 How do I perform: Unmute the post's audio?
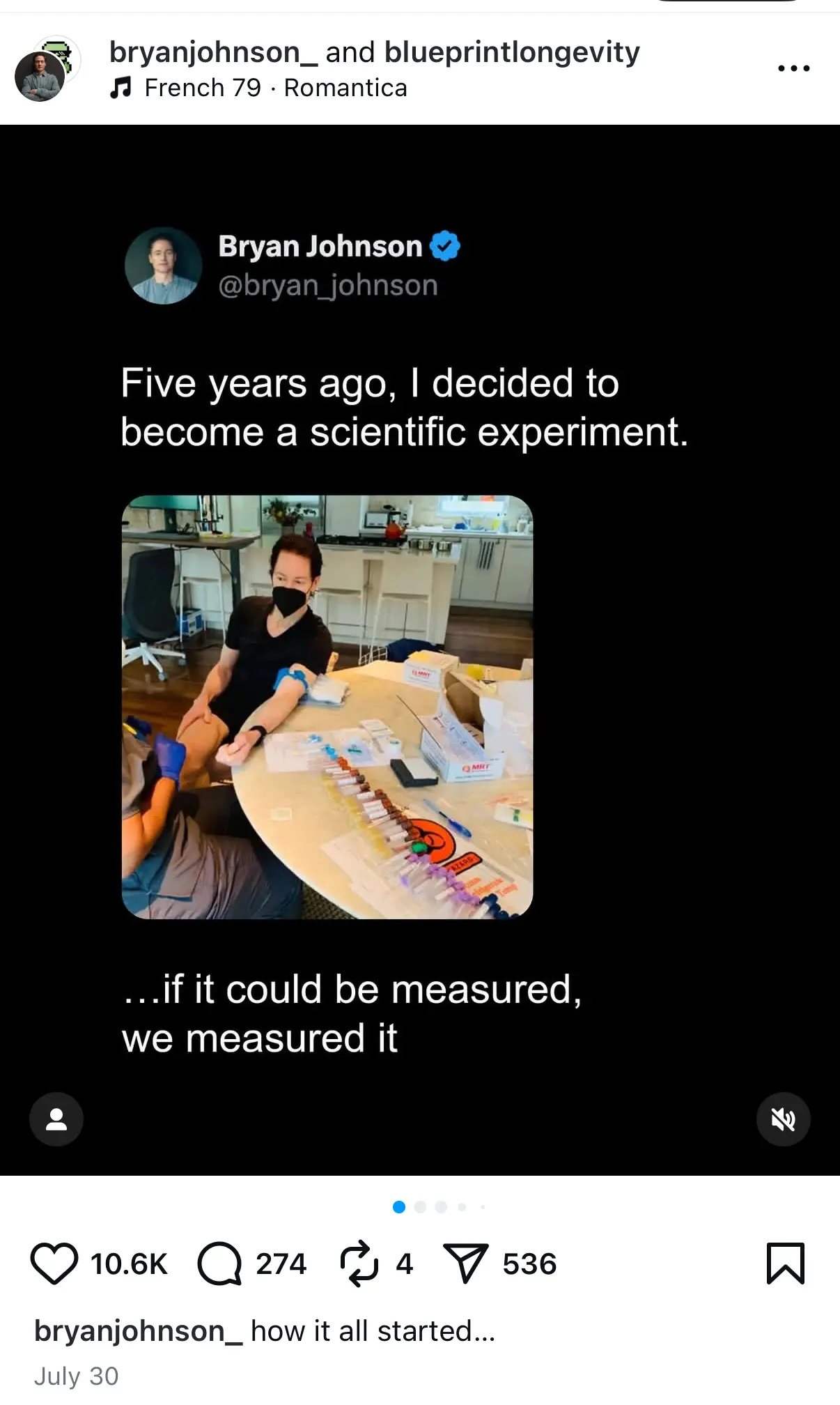(x=783, y=1119)
